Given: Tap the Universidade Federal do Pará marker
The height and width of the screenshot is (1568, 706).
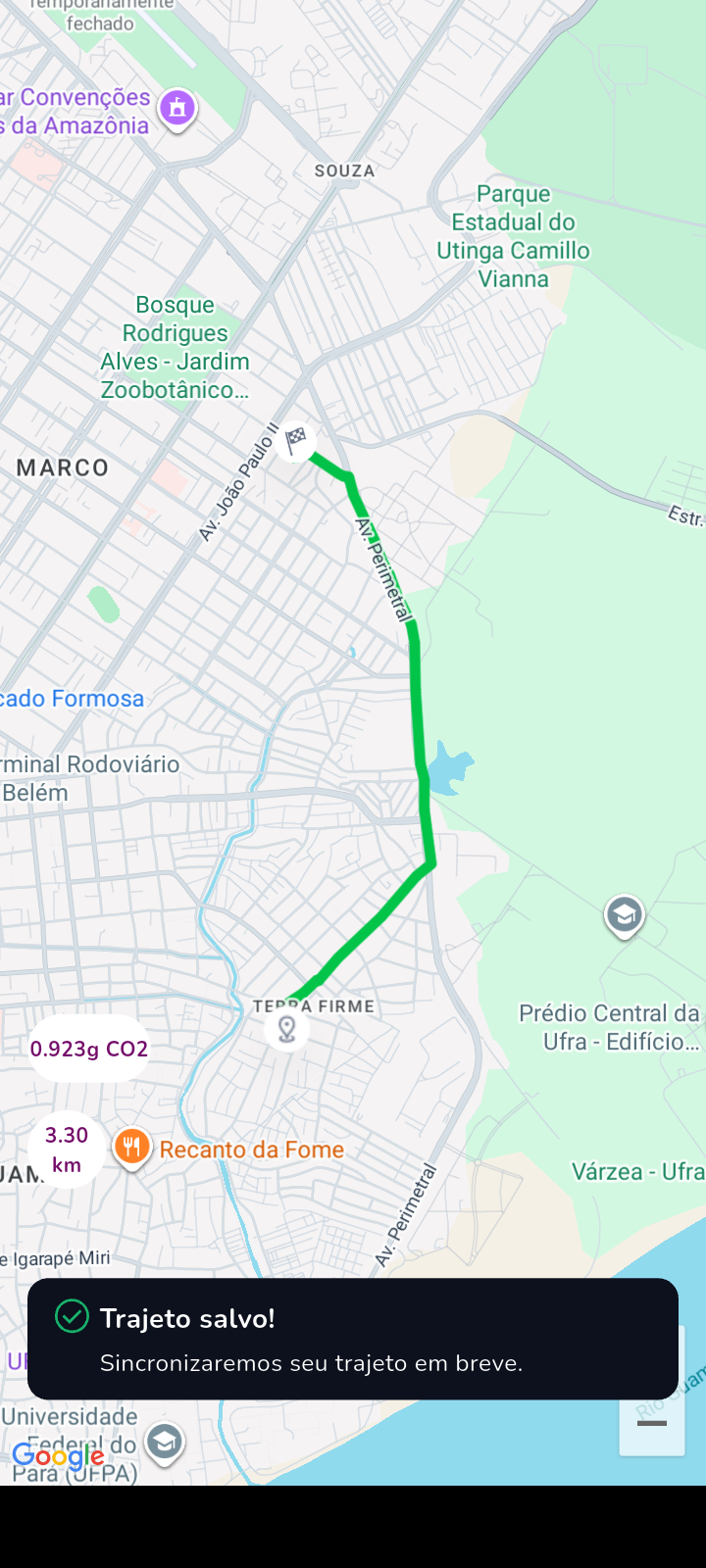Looking at the screenshot, I should pyautogui.click(x=164, y=1442).
